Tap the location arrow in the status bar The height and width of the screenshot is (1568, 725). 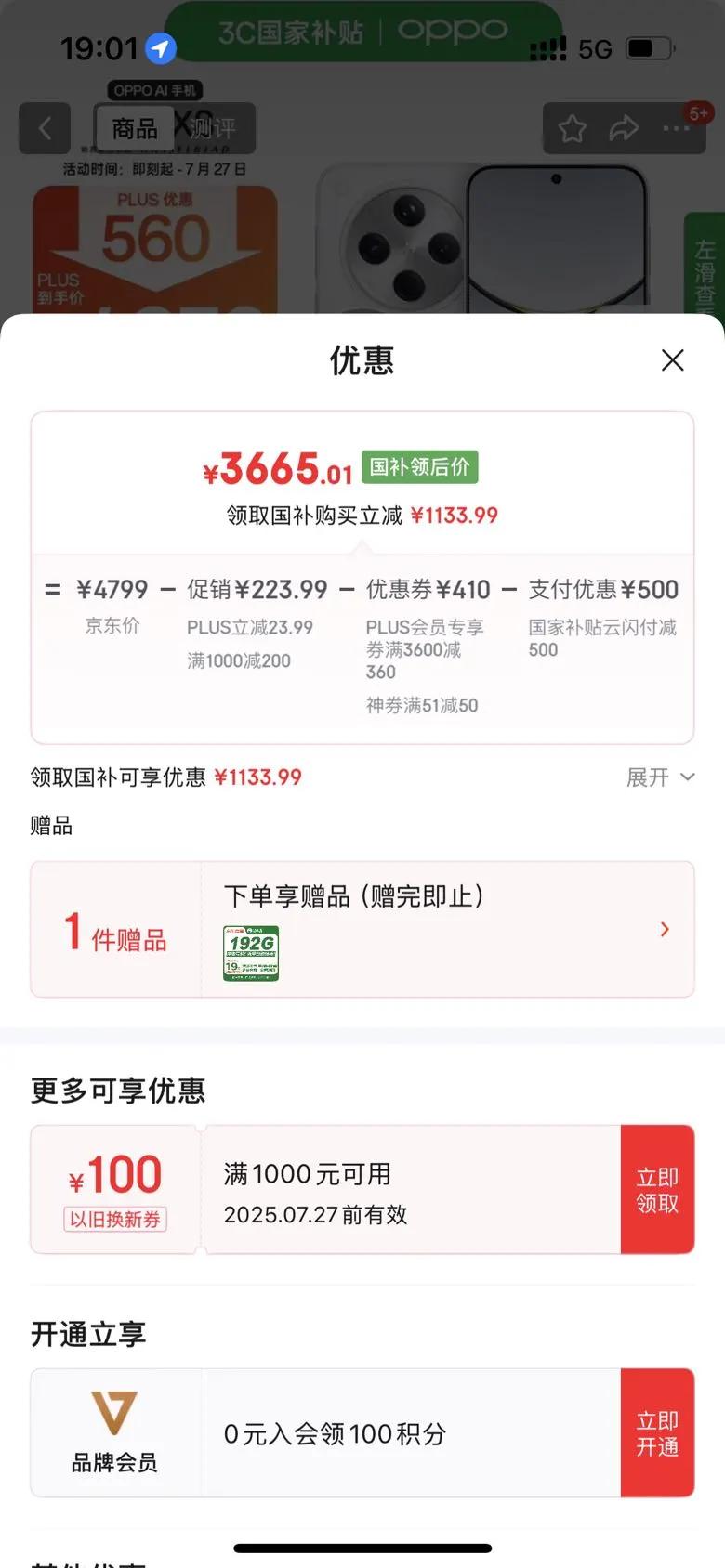tap(158, 48)
